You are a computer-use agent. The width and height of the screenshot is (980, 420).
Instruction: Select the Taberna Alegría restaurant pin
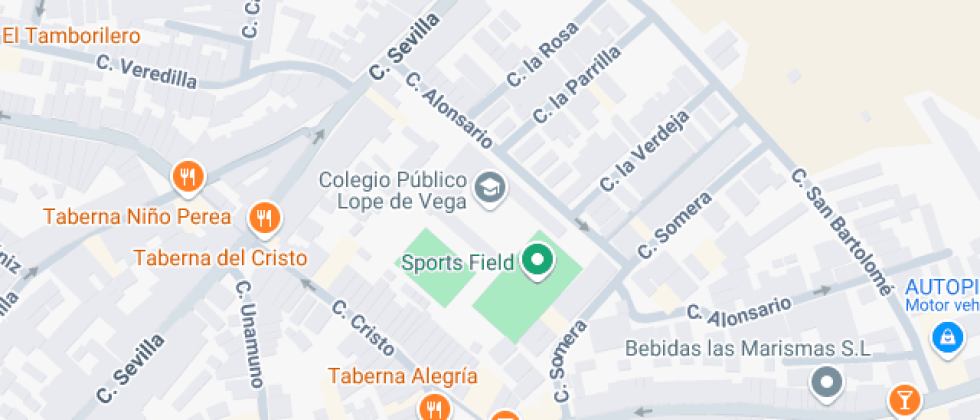pyautogui.click(x=432, y=406)
